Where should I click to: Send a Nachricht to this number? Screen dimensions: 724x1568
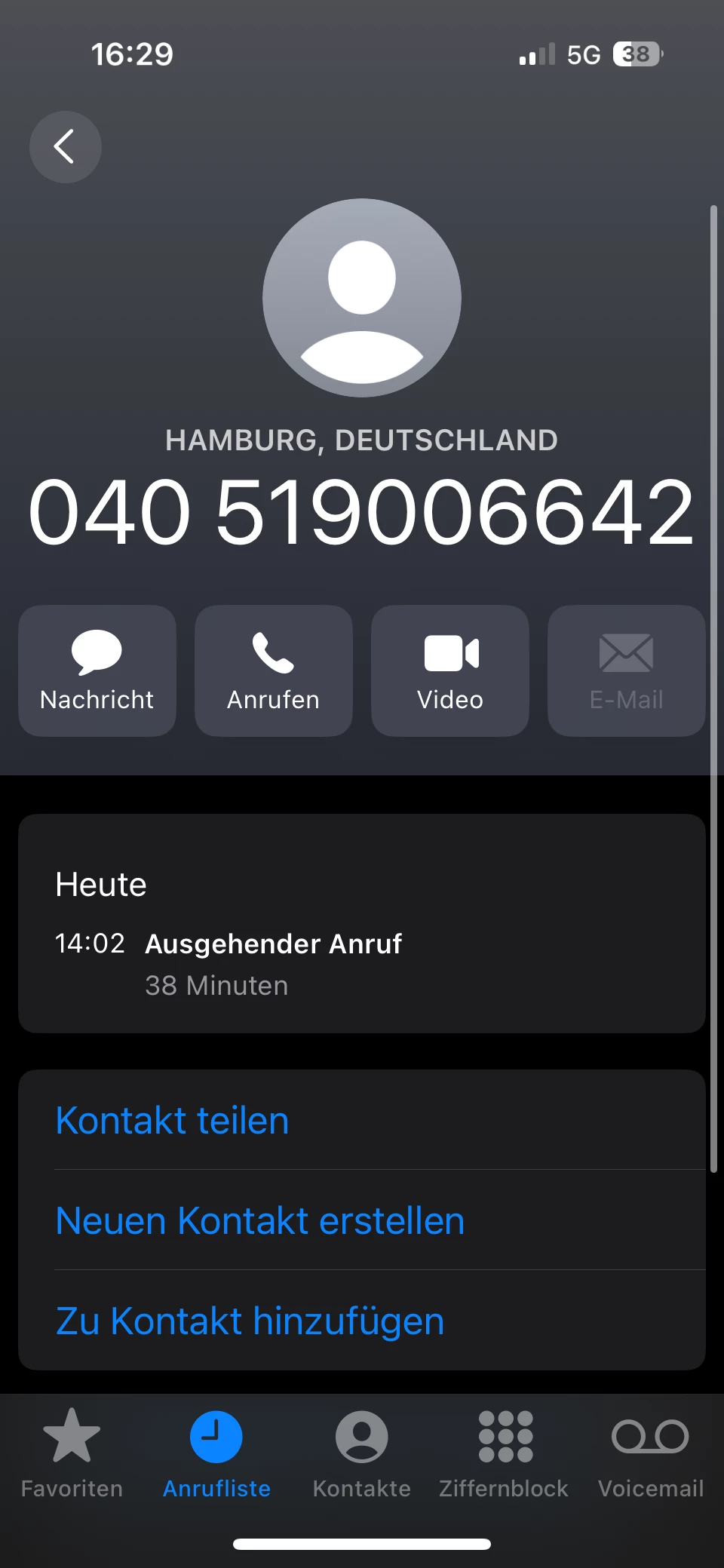click(x=97, y=670)
